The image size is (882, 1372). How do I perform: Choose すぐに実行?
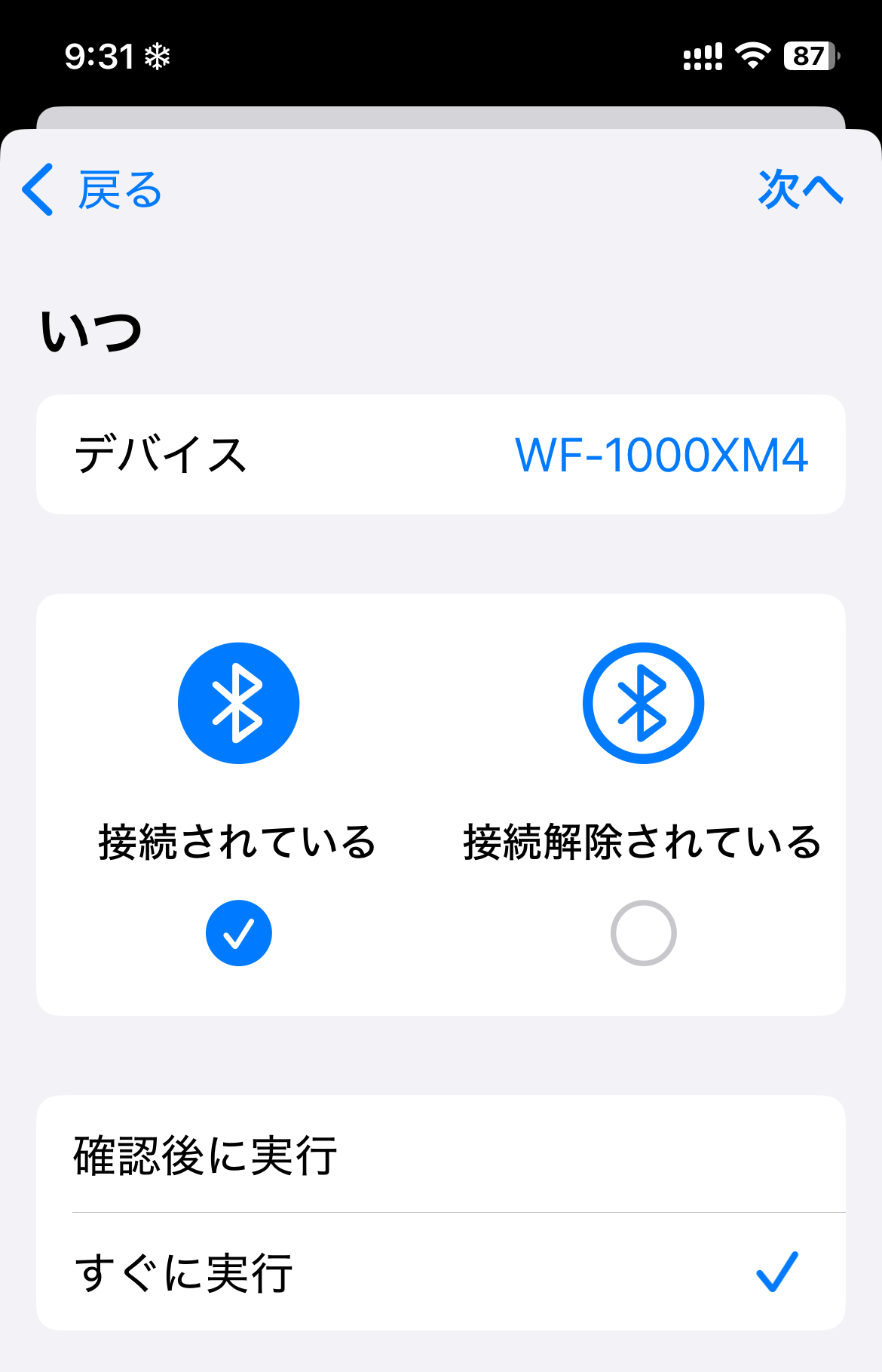tap(440, 1273)
